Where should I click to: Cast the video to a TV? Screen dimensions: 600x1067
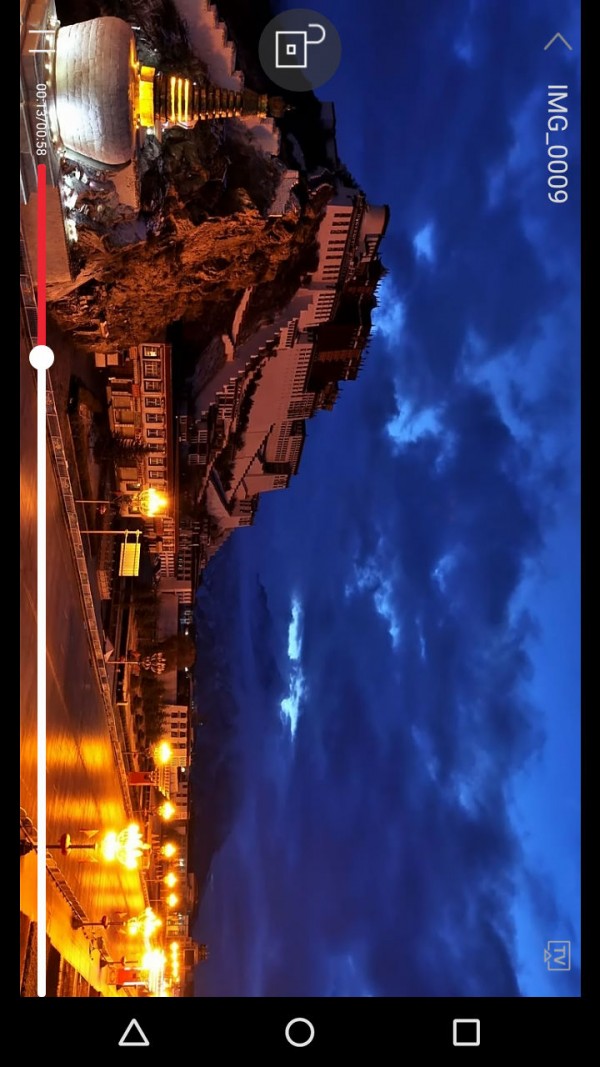point(557,955)
